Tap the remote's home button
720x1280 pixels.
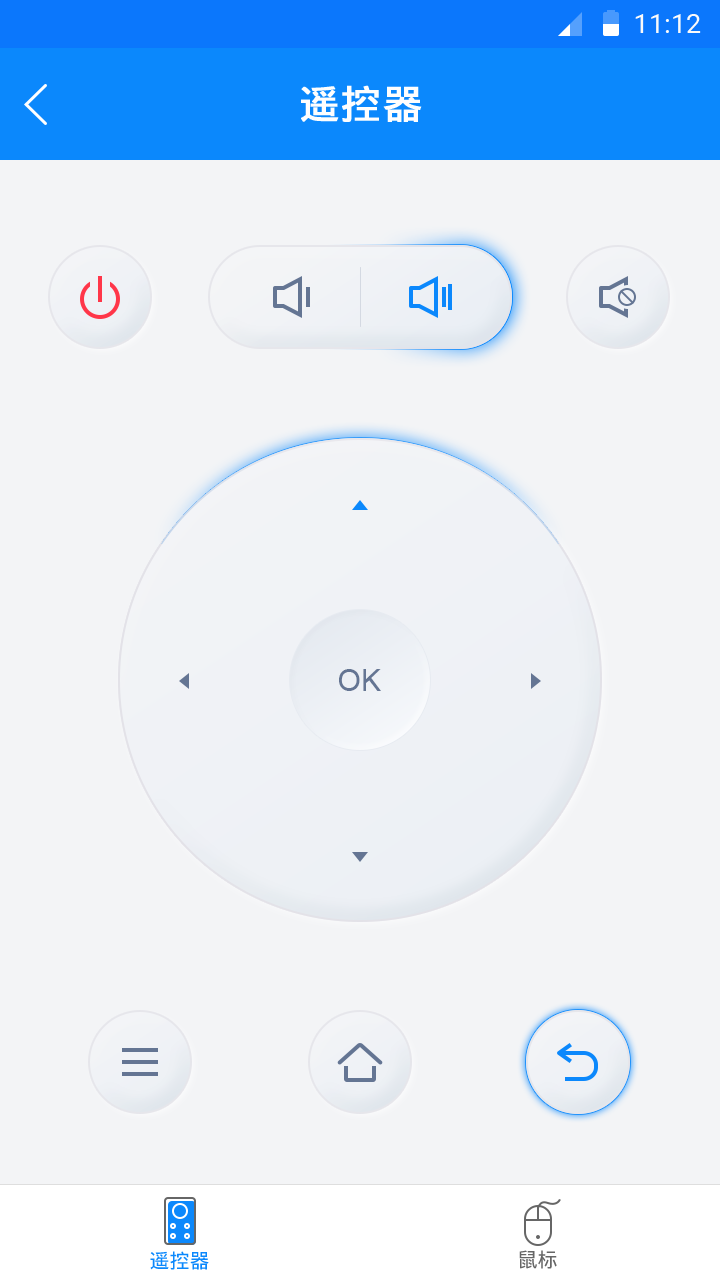pos(360,1062)
